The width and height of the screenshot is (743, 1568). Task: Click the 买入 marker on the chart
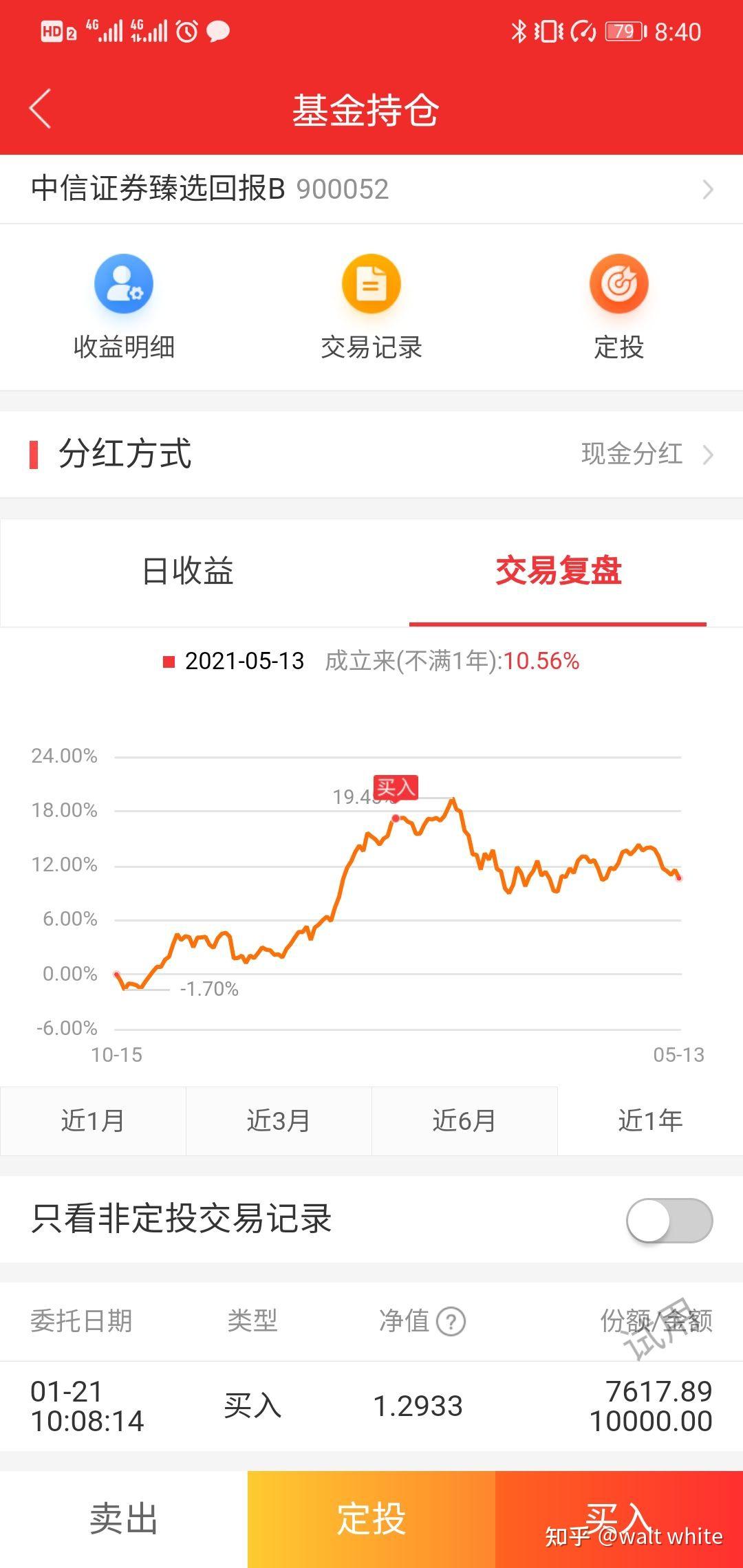tap(398, 789)
